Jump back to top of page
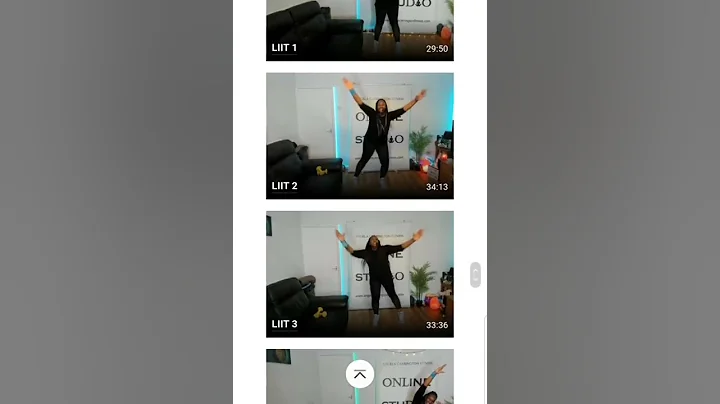This screenshot has width=720, height=404. point(359,374)
